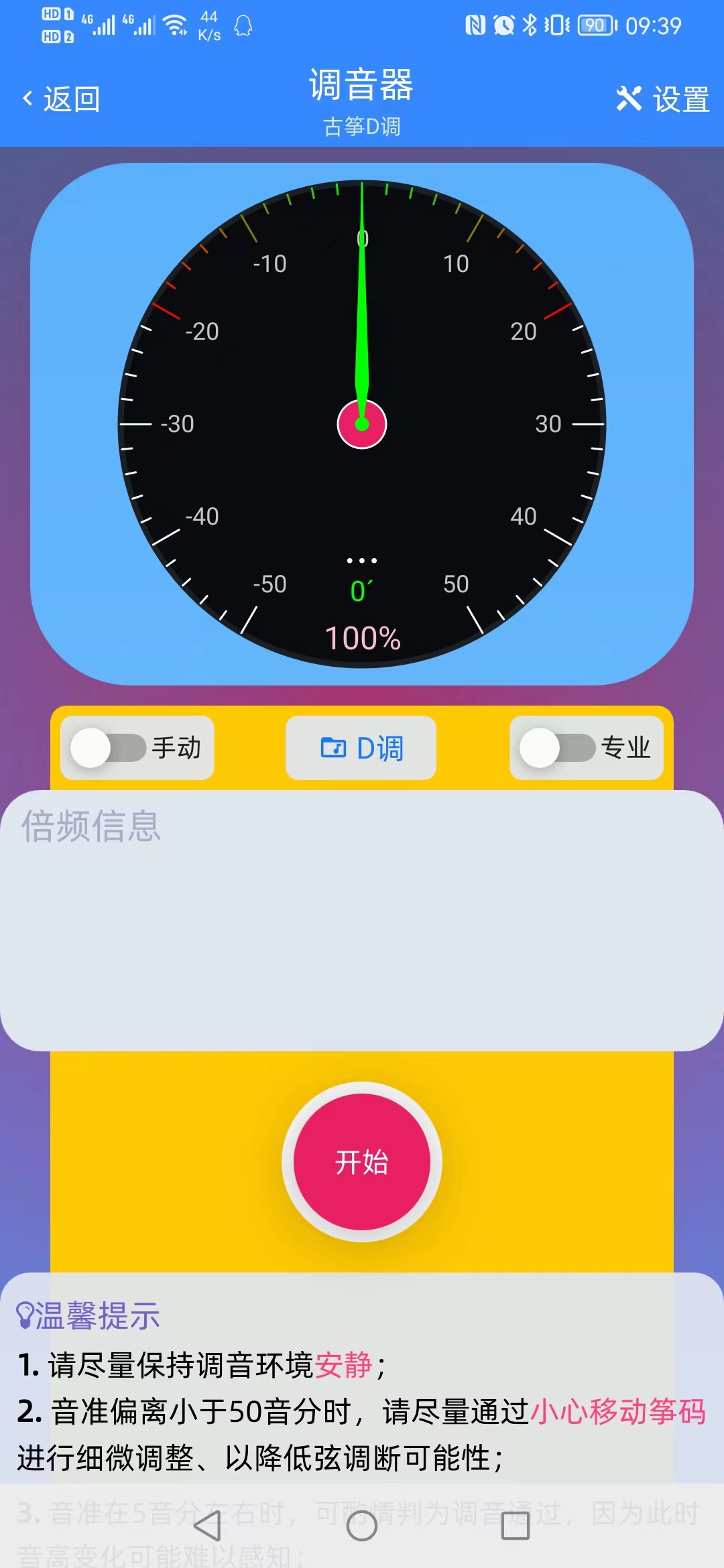Image resolution: width=724 pixels, height=1568 pixels.
Task: Open the D调 key selector
Action: (x=361, y=748)
